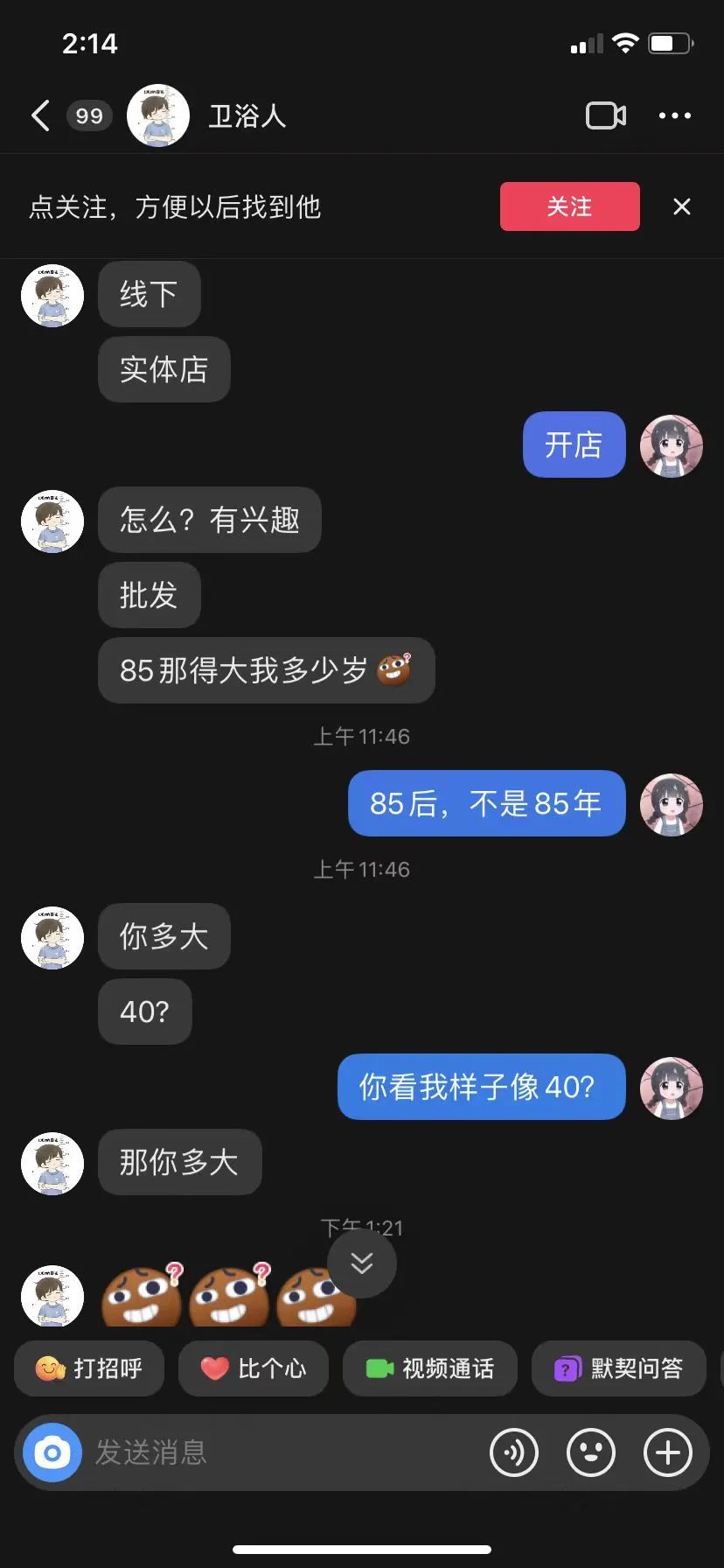
Task: Tap the sender avatar beside 那你多大
Action: pyautogui.click(x=52, y=1164)
